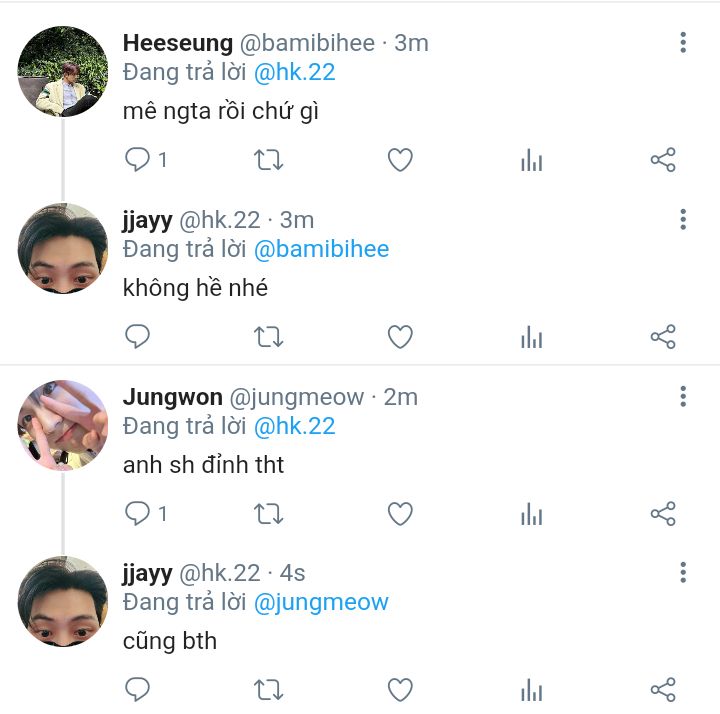This screenshot has width=720, height=714.
Task: Open Heeseung's profile avatar
Action: pyautogui.click(x=62, y=71)
